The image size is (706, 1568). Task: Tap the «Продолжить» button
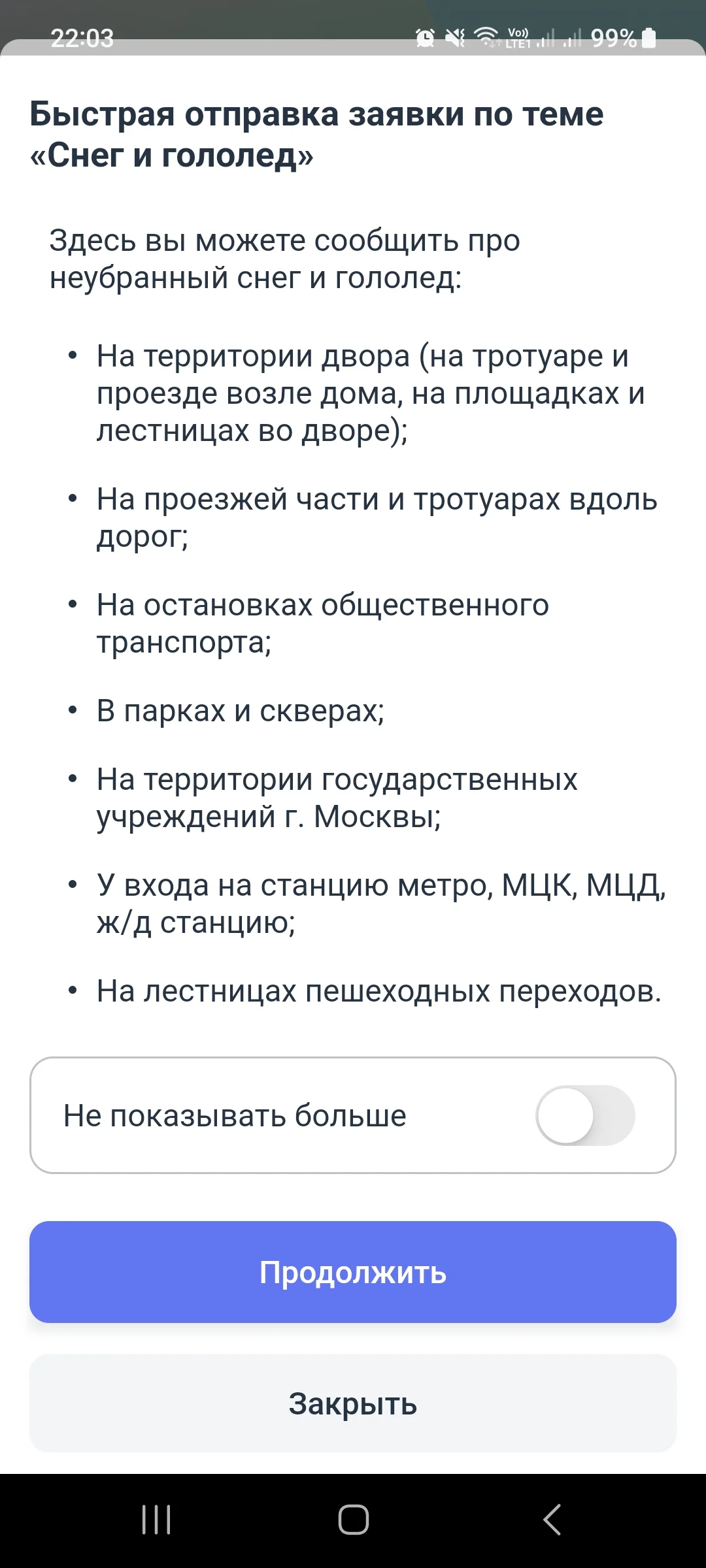(x=353, y=1272)
